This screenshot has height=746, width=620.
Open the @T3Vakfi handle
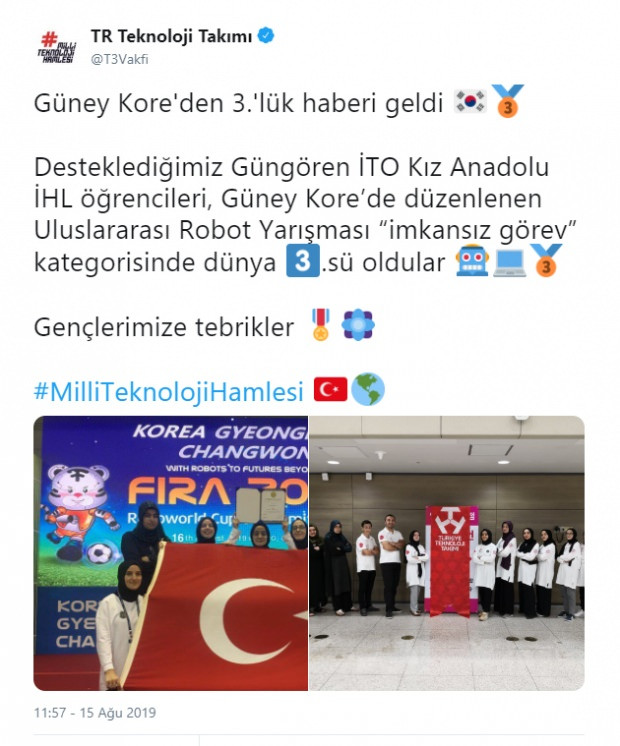pyautogui.click(x=119, y=59)
